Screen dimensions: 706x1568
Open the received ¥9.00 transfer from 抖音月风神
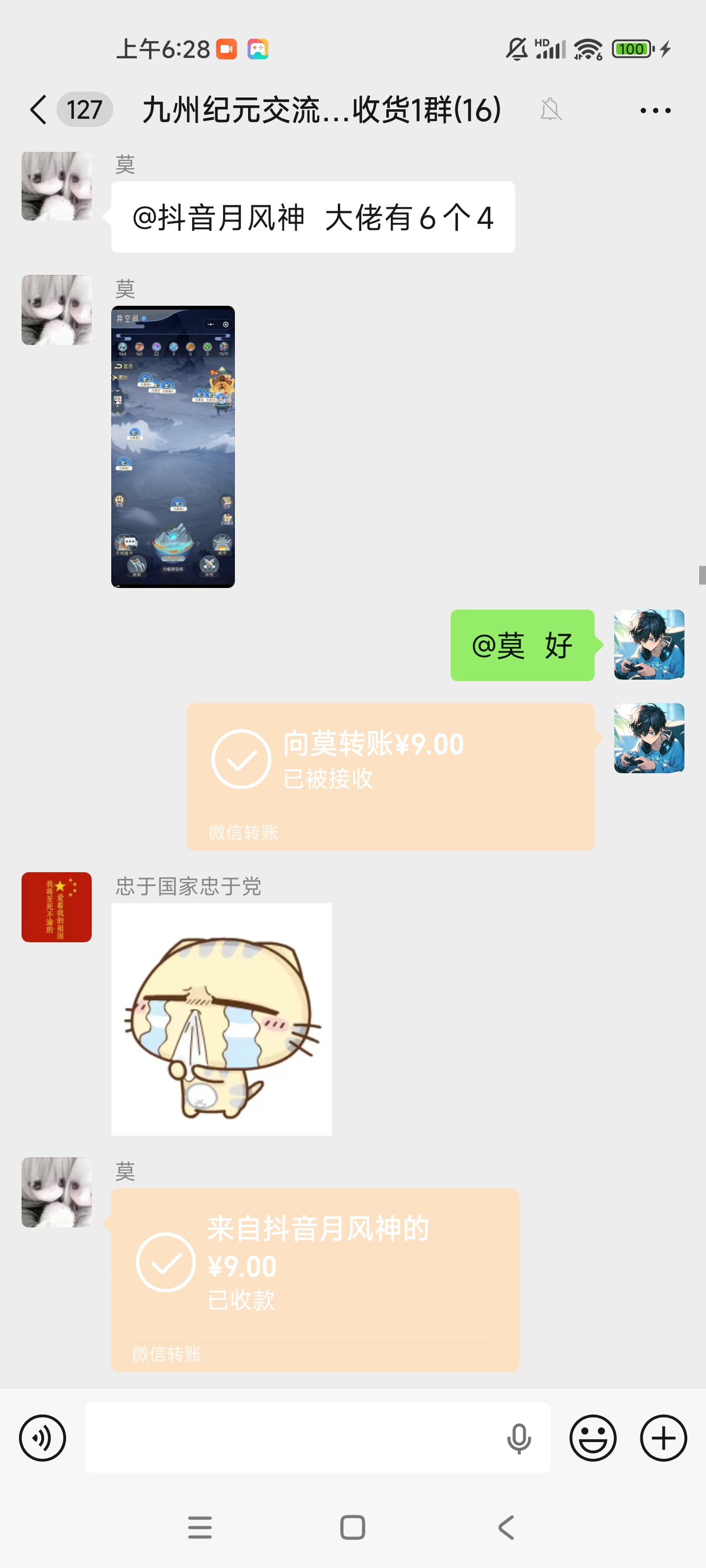pos(314,1279)
